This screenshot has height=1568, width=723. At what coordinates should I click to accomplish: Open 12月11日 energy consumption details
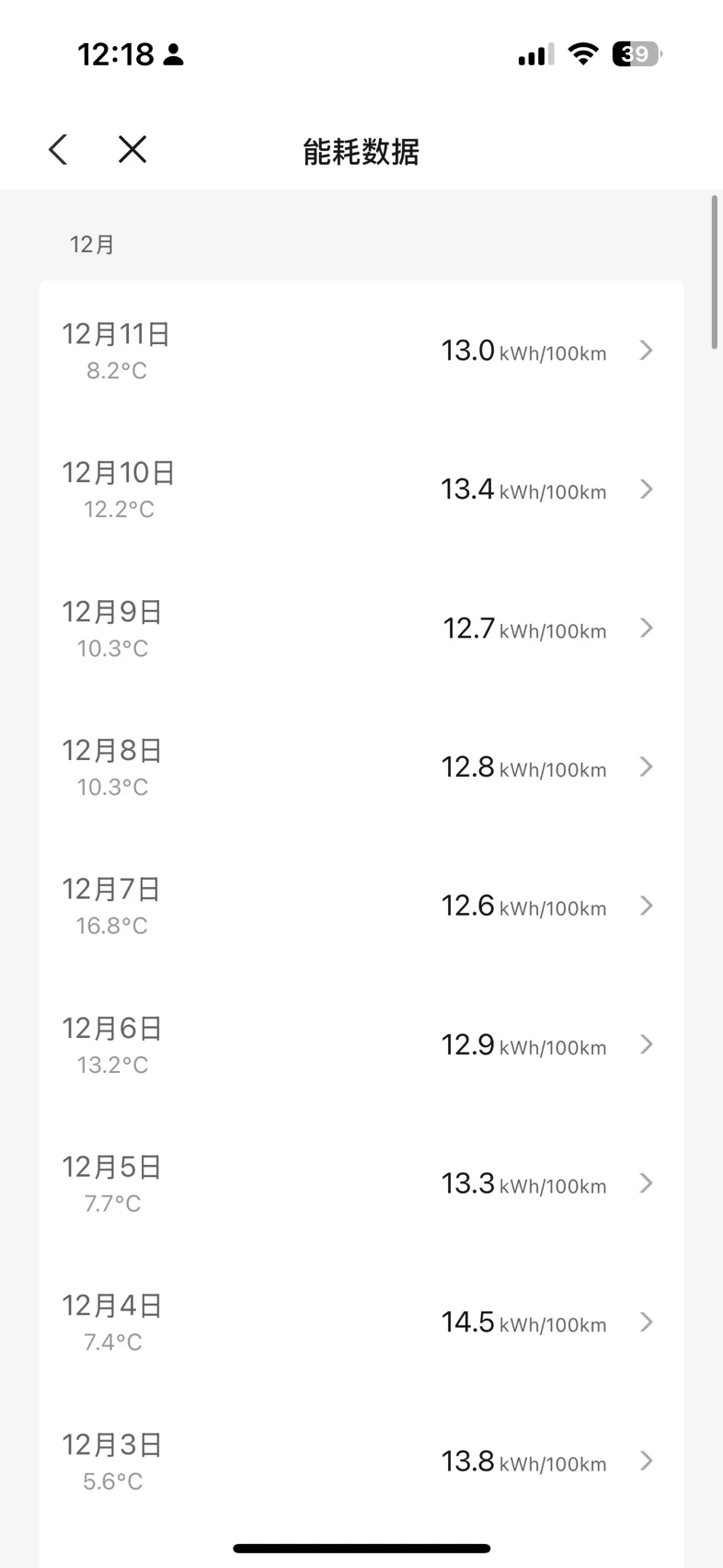[x=361, y=351]
